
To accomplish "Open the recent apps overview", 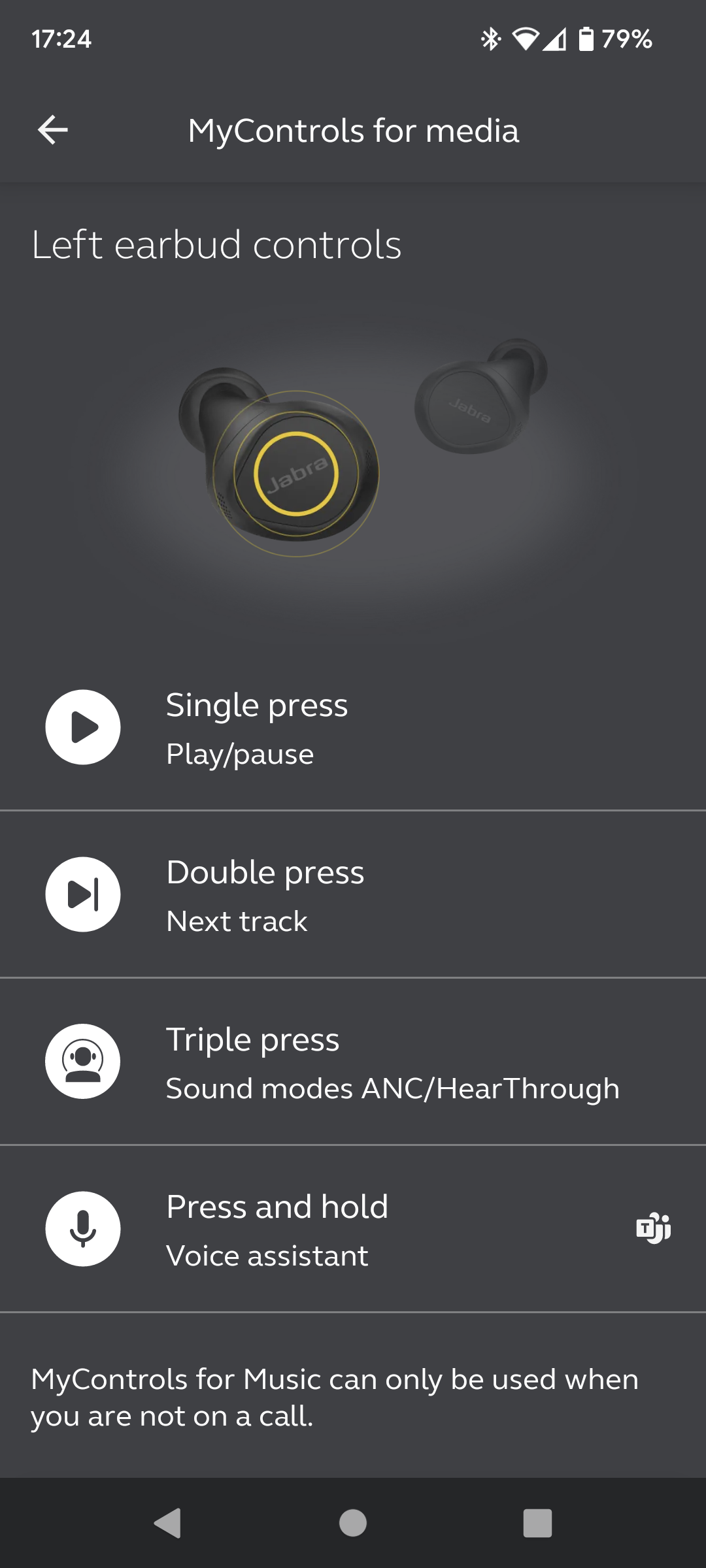I will click(537, 1524).
